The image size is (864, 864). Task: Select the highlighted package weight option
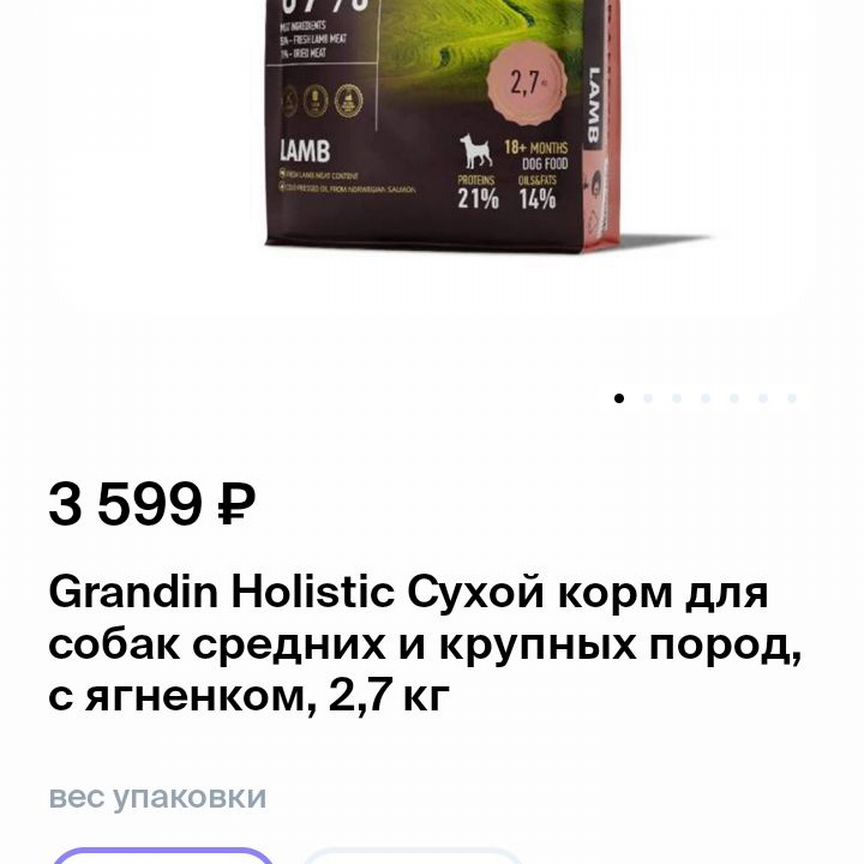point(162,855)
